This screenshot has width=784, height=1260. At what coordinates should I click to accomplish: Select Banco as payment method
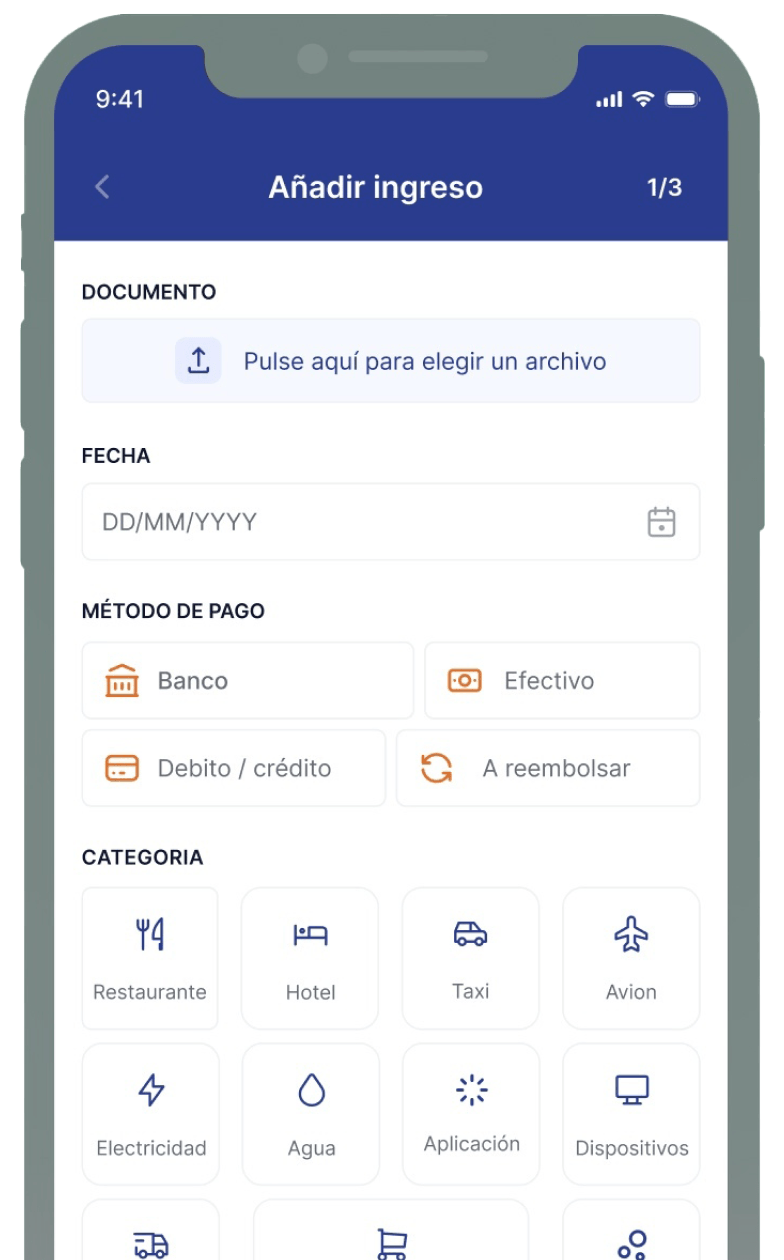[x=247, y=681]
